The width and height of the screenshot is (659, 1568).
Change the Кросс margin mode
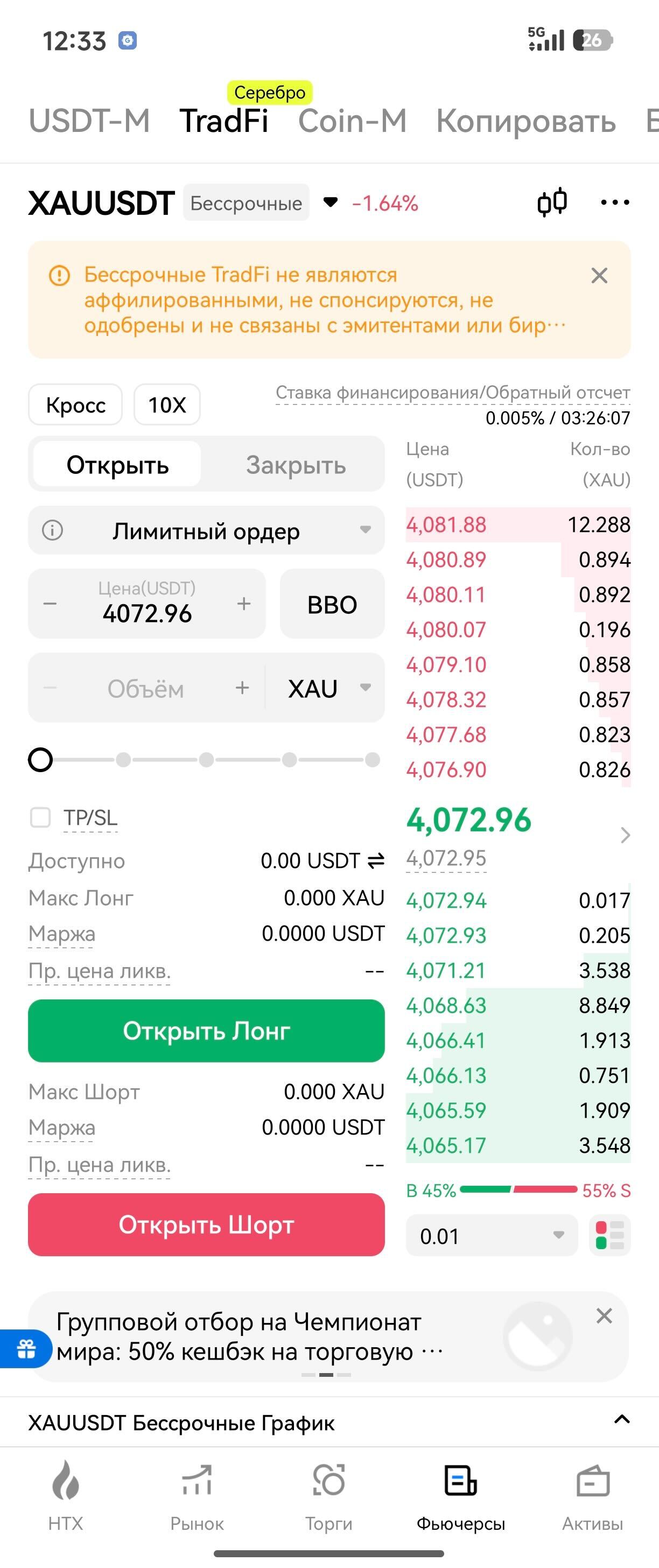(75, 405)
